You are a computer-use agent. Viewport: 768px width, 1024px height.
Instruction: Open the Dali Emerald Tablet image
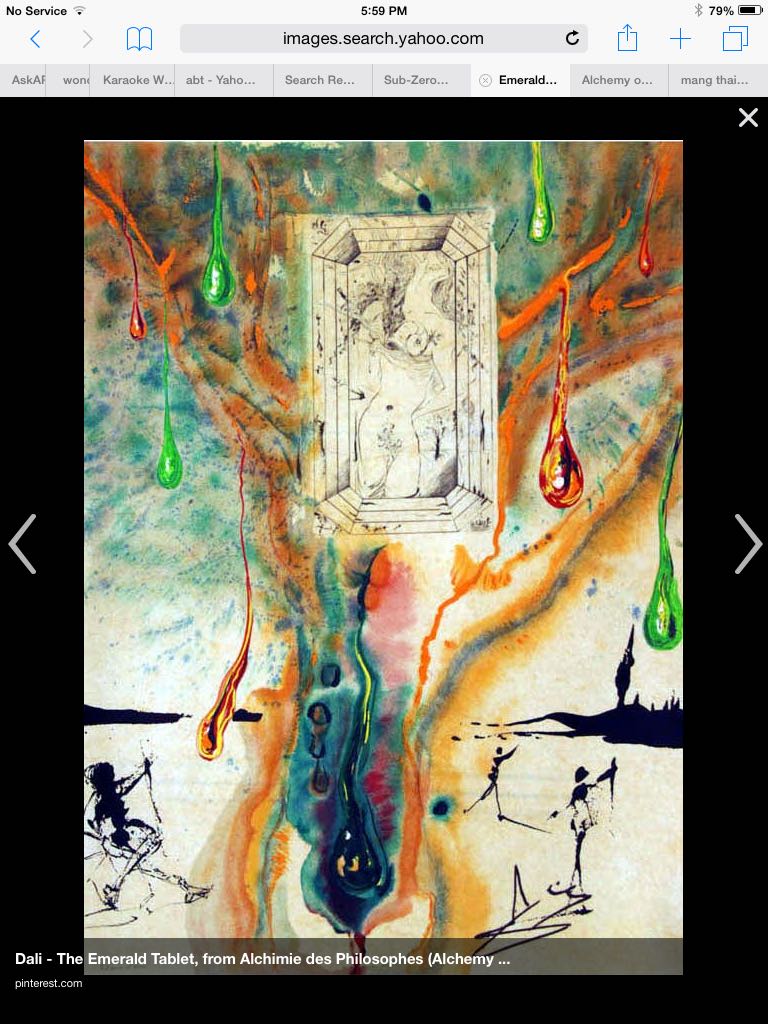pyautogui.click(x=383, y=540)
